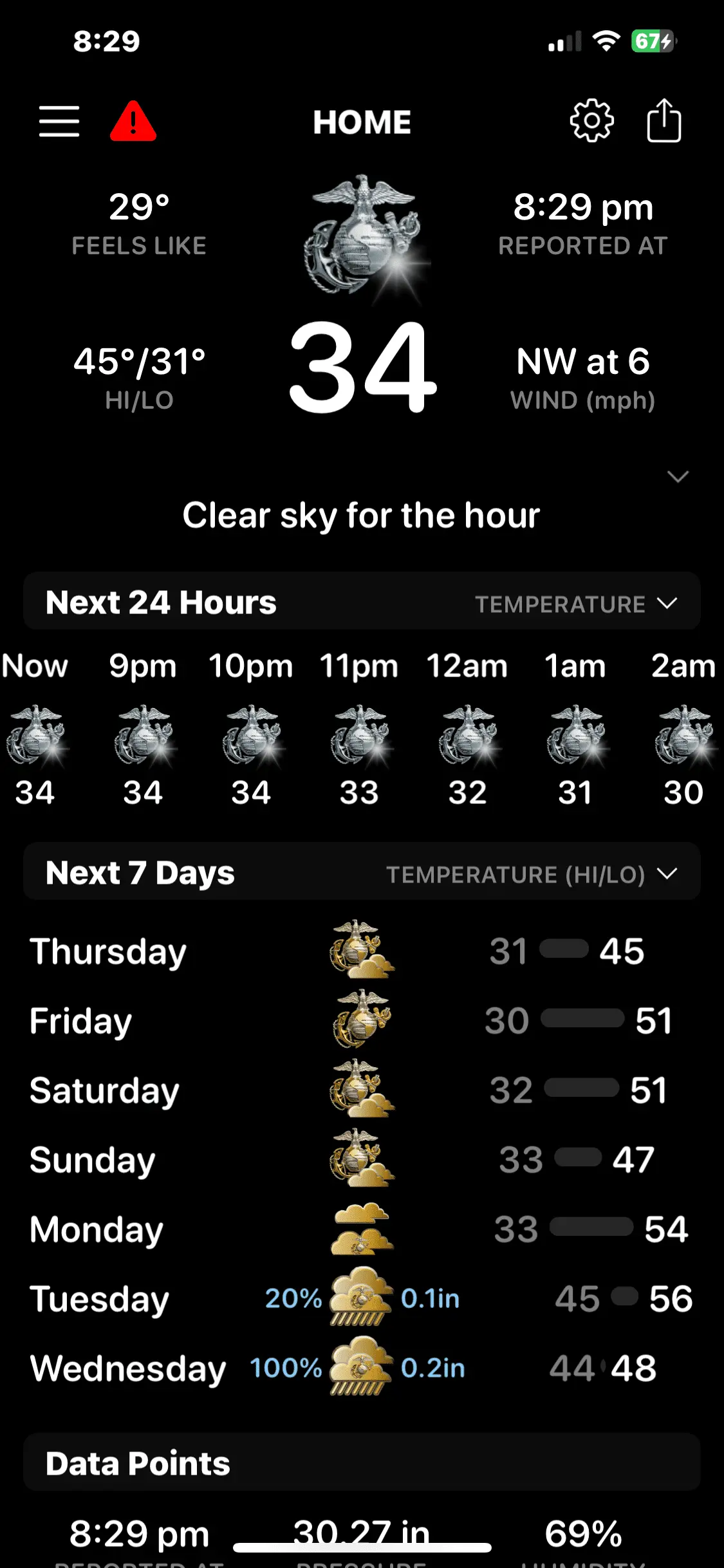This screenshot has height=1568, width=724.
Task: Tap the HOME location title
Action: click(362, 122)
